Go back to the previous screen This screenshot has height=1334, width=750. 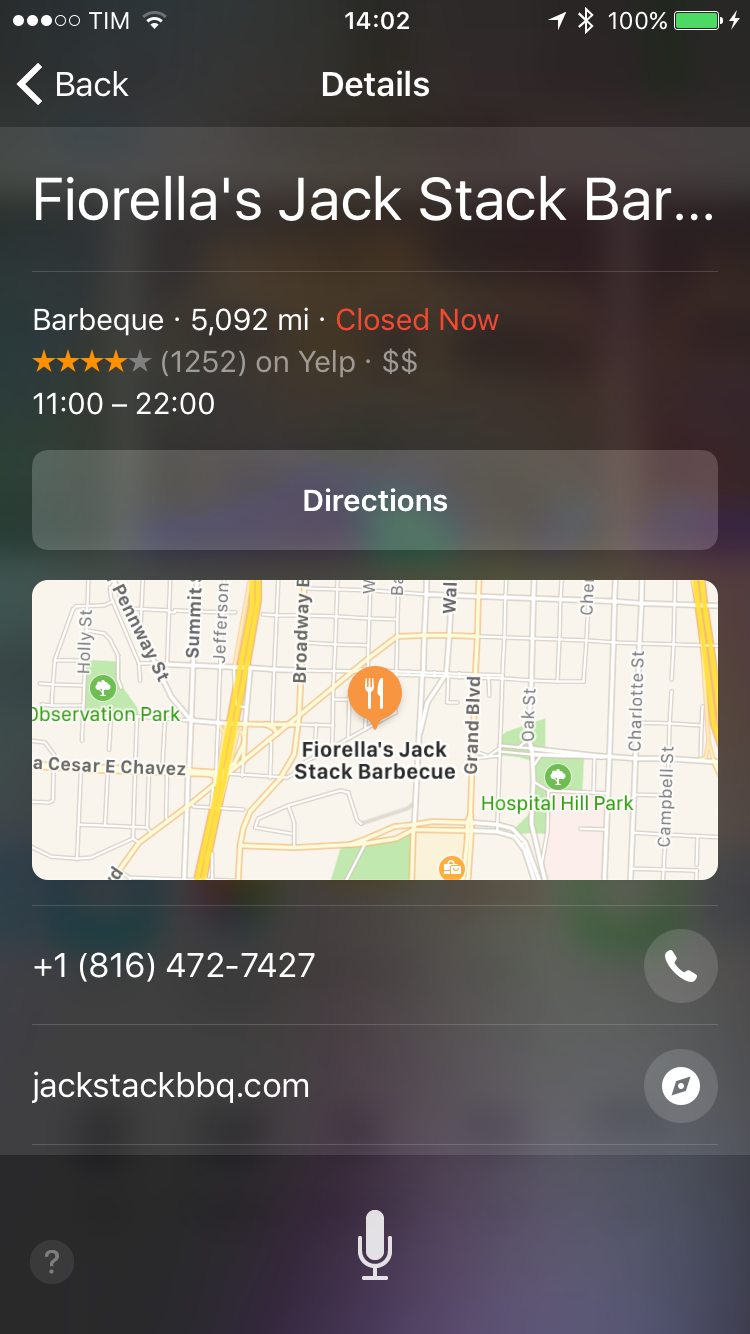click(x=73, y=85)
